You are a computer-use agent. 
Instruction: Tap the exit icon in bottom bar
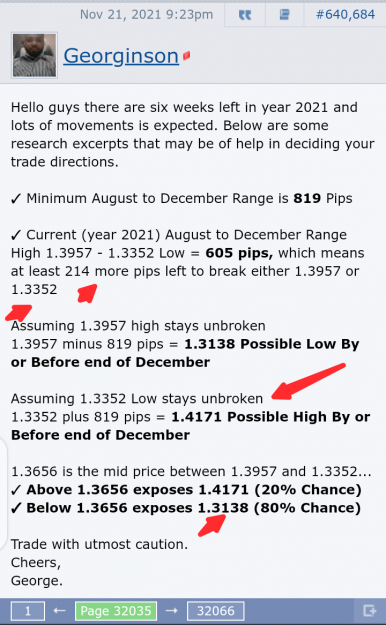pos(369,611)
